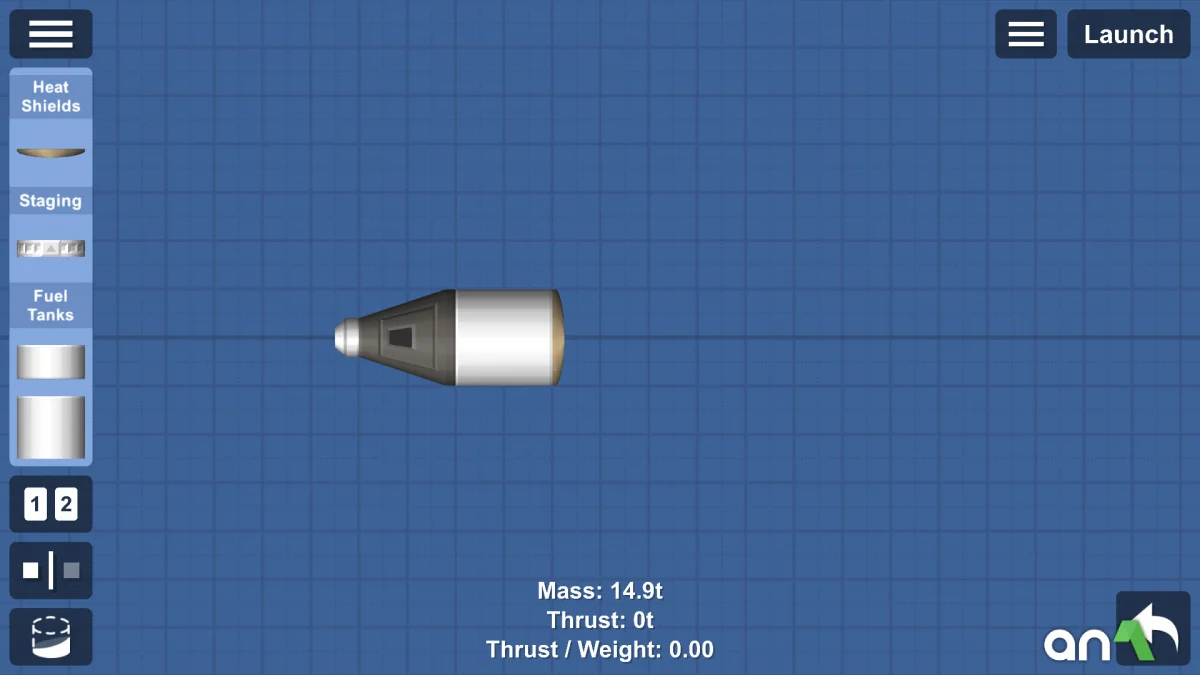Pick the tall fuel tank

(x=51, y=427)
